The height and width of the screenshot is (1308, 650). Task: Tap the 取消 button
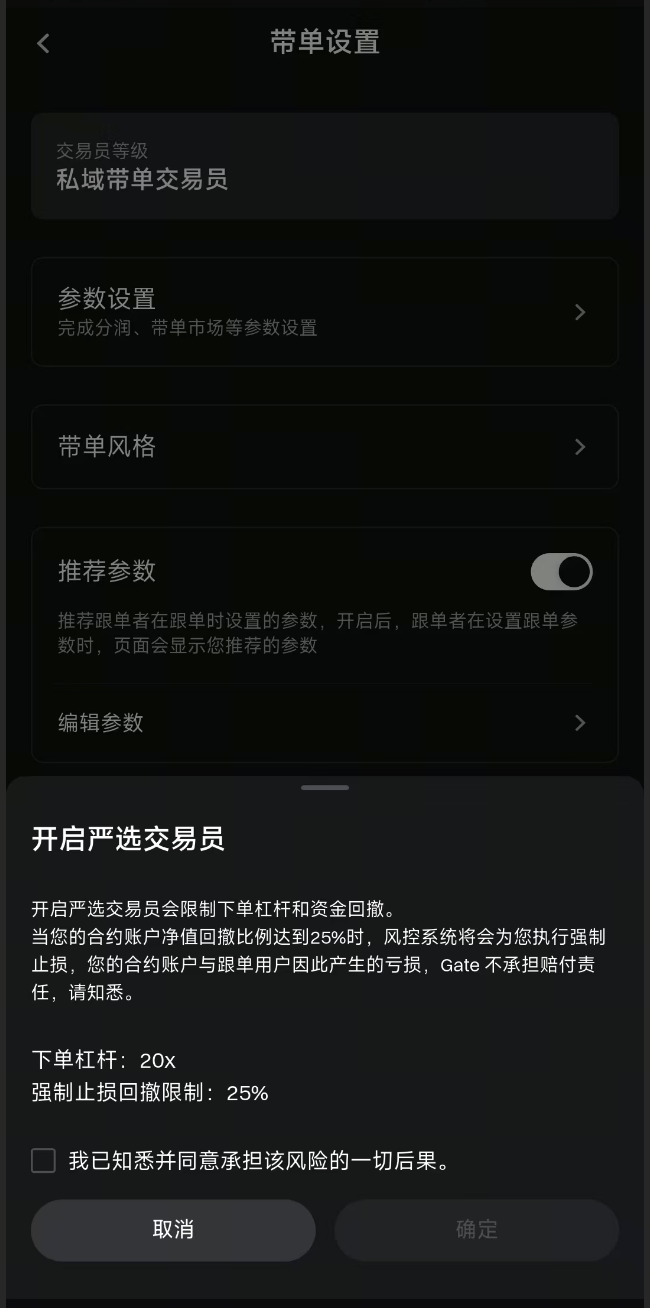tap(173, 1230)
